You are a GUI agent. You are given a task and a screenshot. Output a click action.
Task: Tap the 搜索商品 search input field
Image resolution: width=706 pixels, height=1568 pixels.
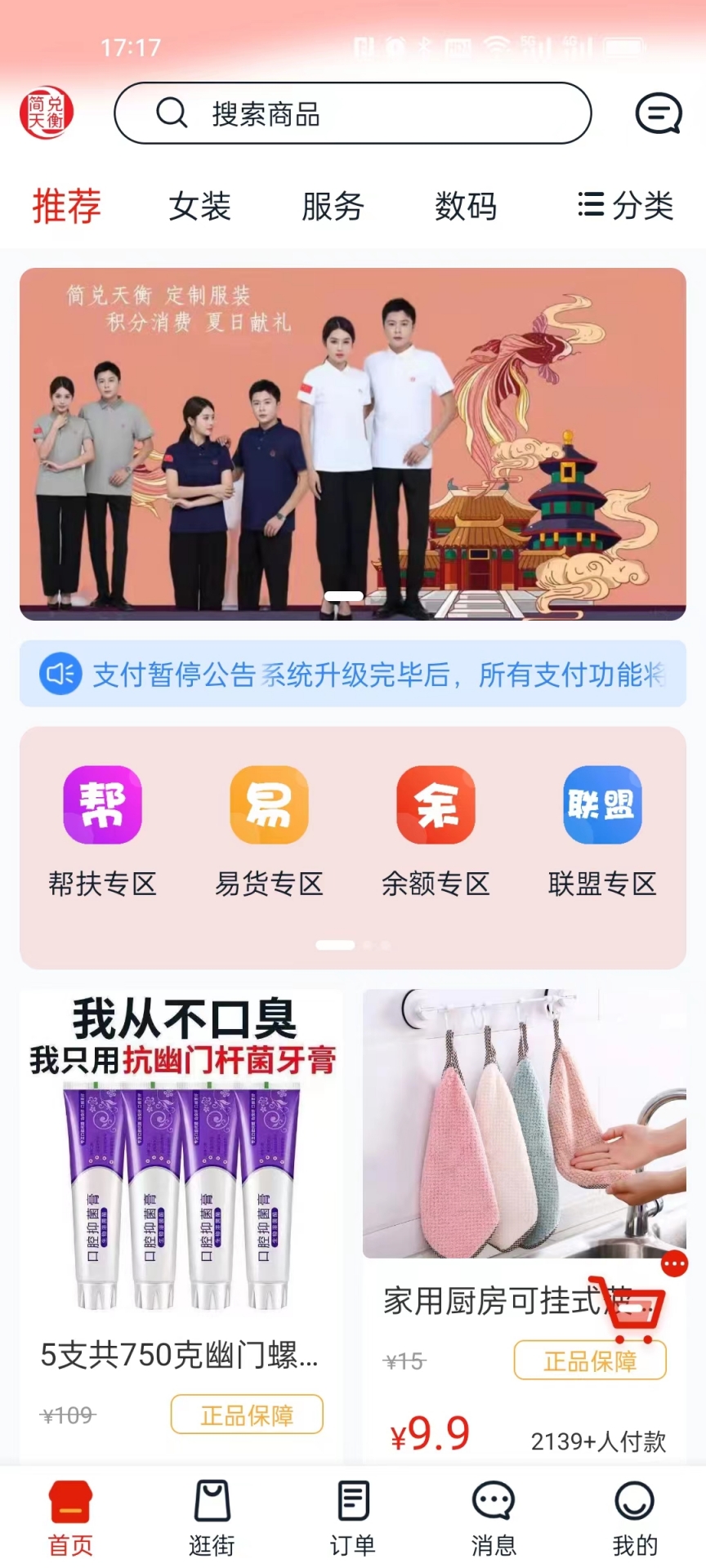point(351,114)
